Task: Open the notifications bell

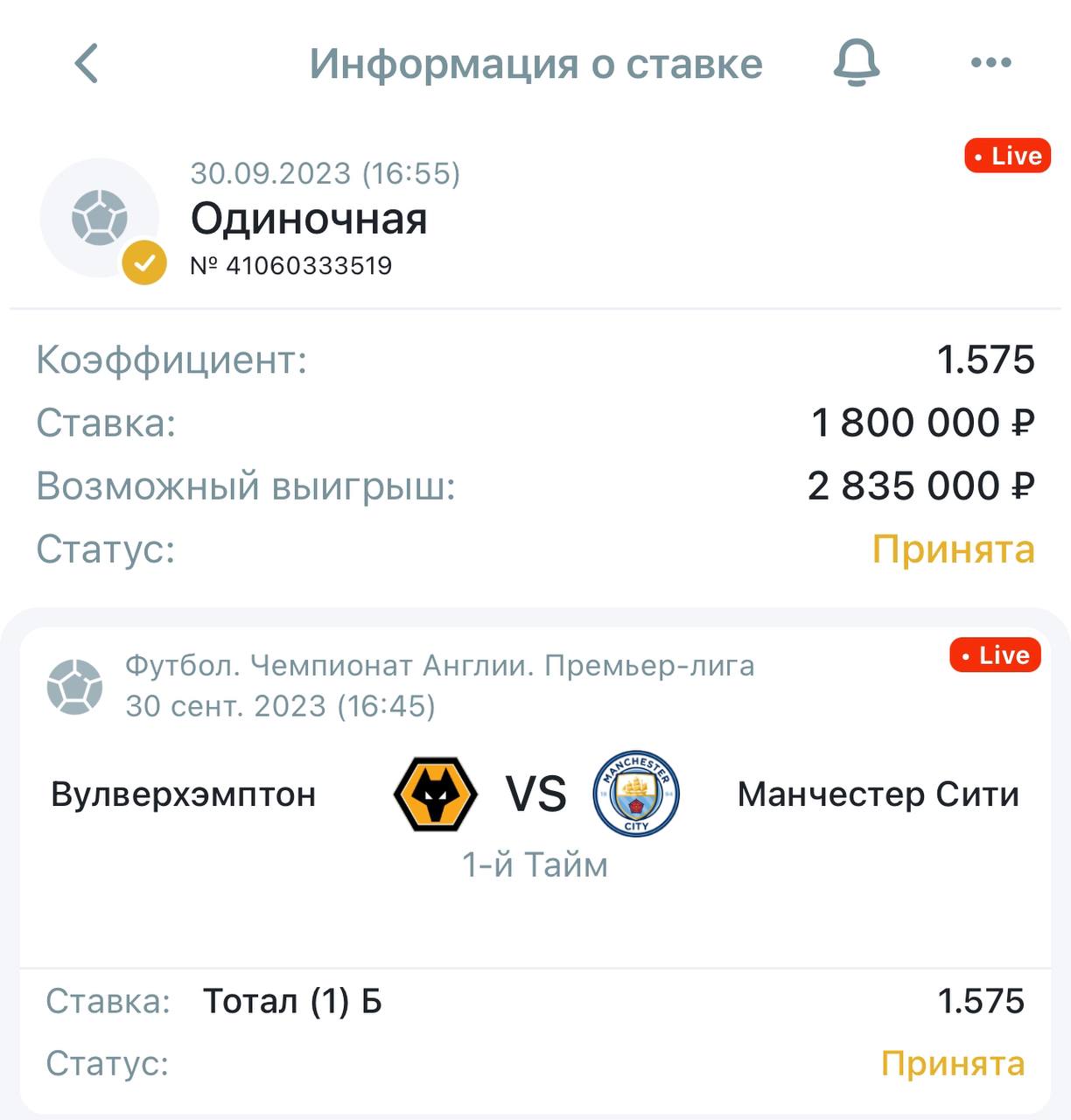Action: (856, 63)
